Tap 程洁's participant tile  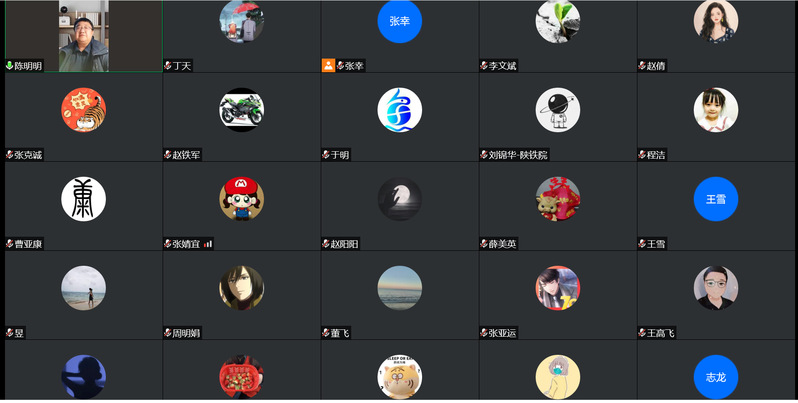[716, 115]
